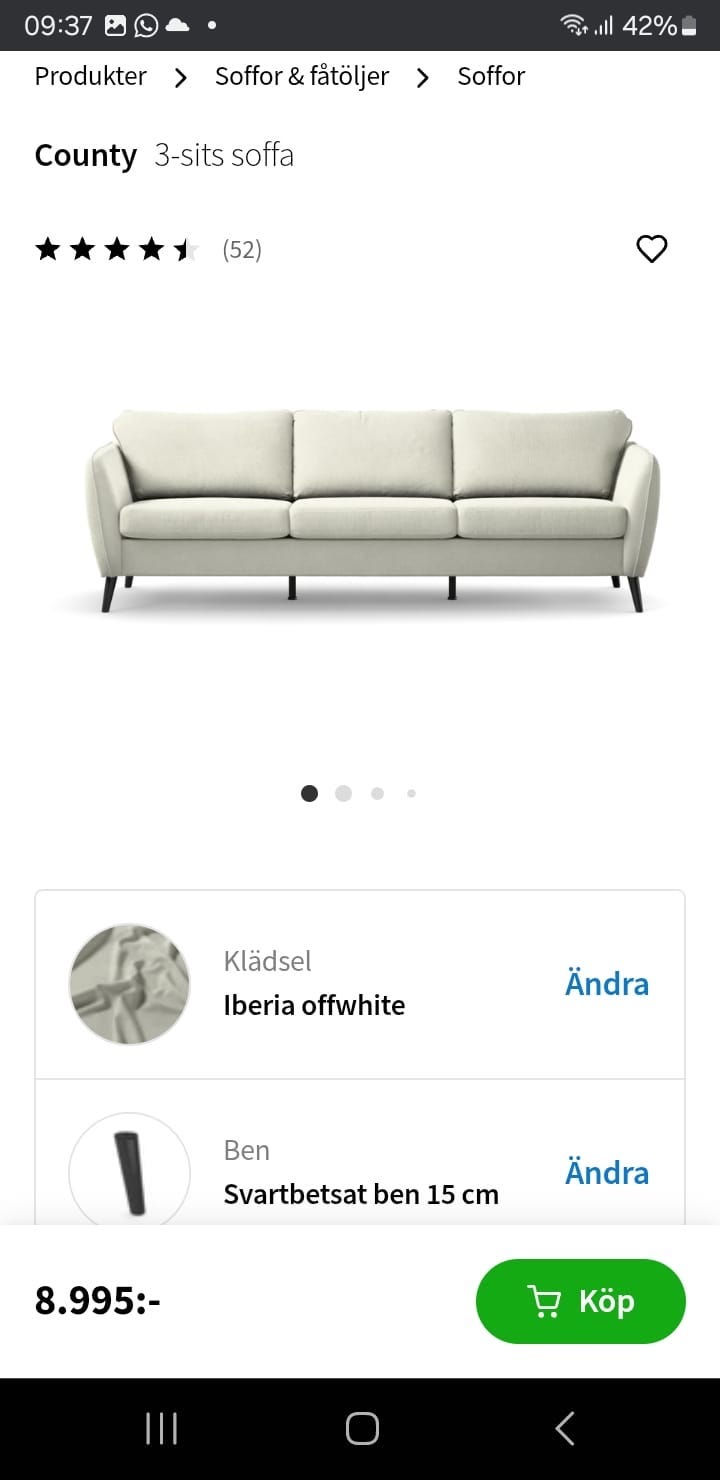Tap Ändra to change the Klädsel fabric
The height and width of the screenshot is (1480, 720).
pos(606,984)
